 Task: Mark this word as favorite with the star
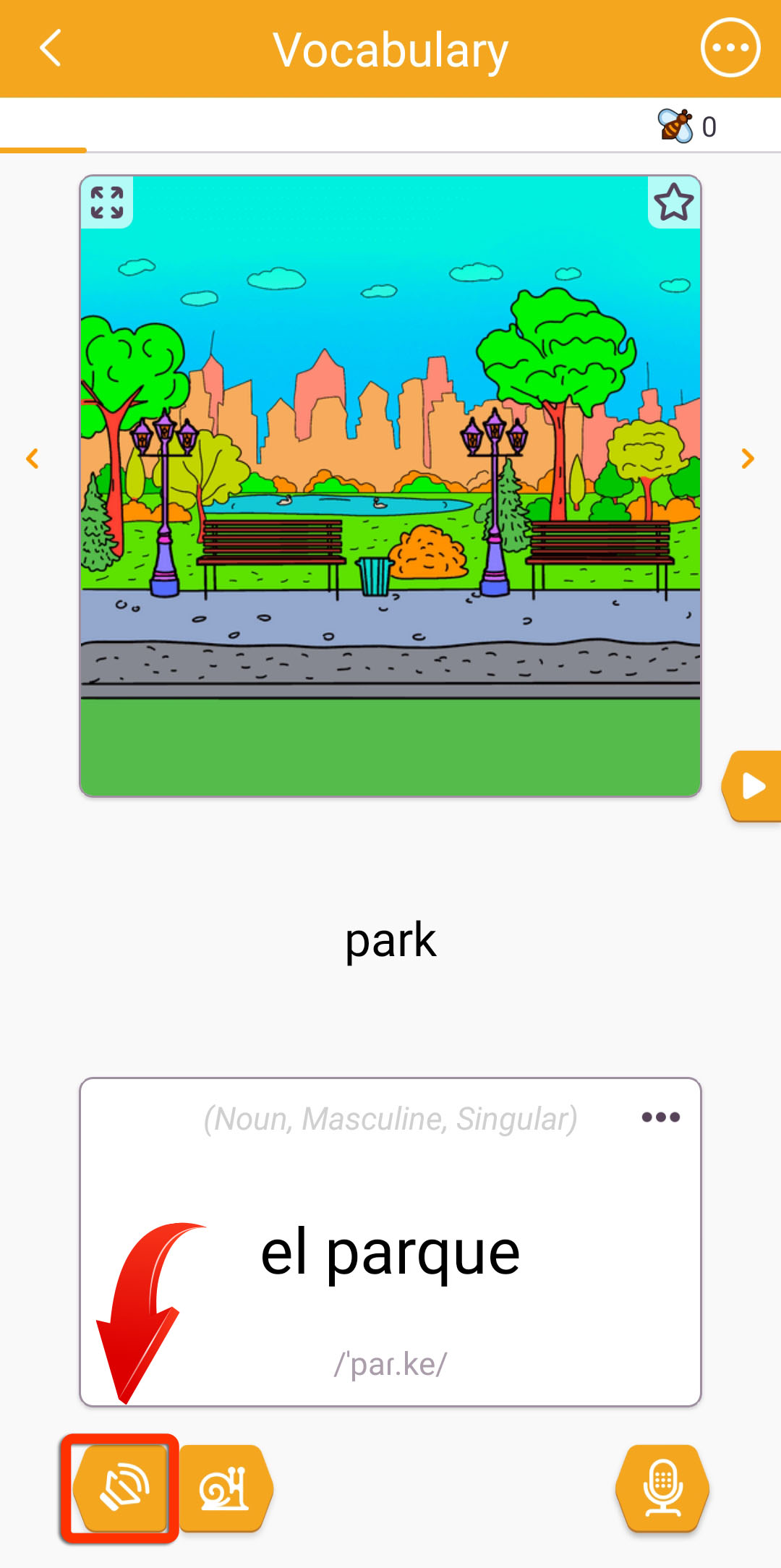(674, 203)
